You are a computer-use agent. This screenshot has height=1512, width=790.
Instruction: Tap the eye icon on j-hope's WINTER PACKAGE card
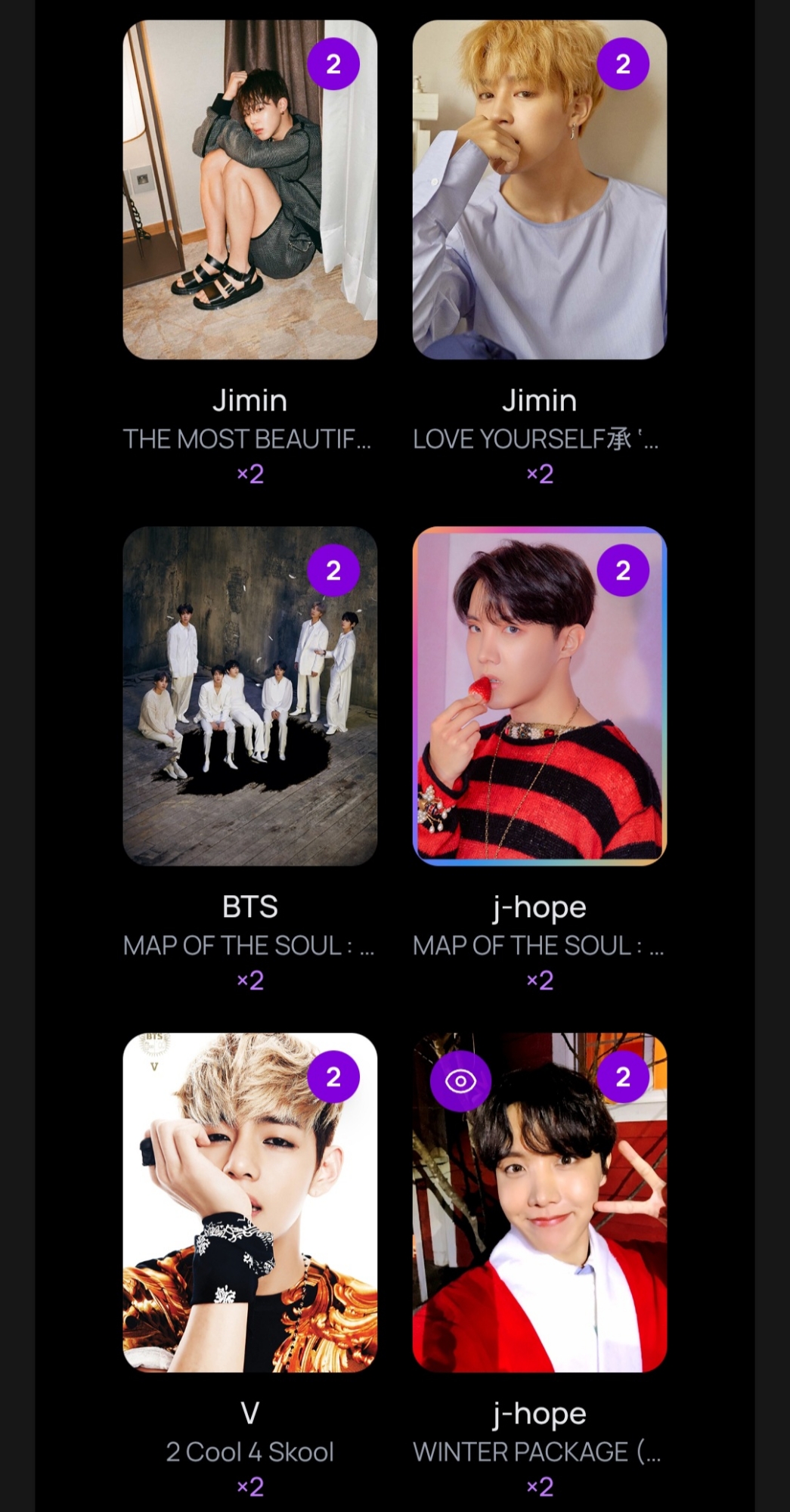point(460,1081)
